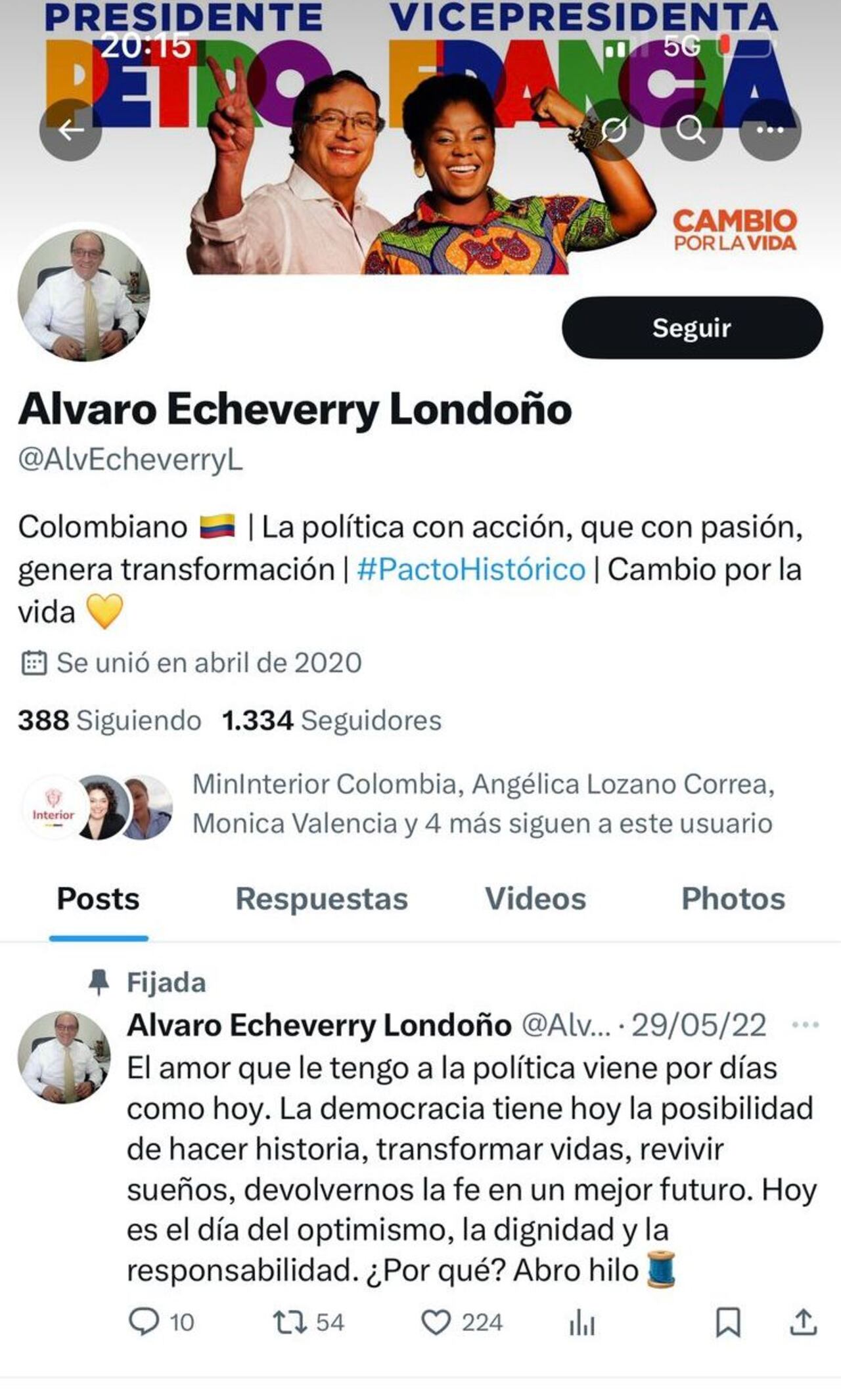Switch to the Respuestas tab
The height and width of the screenshot is (1400, 841).
click(321, 901)
